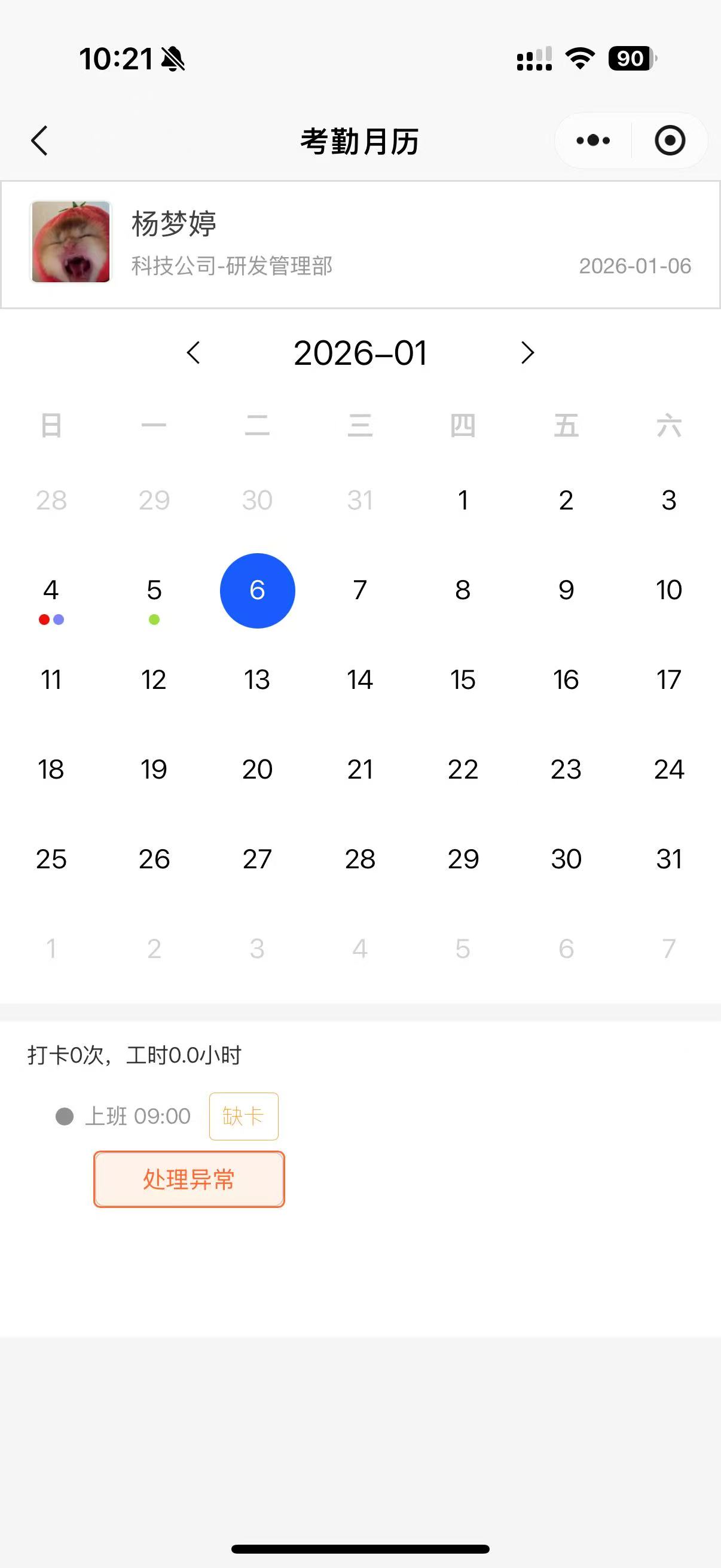The width and height of the screenshot is (721, 1568).
Task: Pick January 26 in the calendar
Action: [154, 859]
